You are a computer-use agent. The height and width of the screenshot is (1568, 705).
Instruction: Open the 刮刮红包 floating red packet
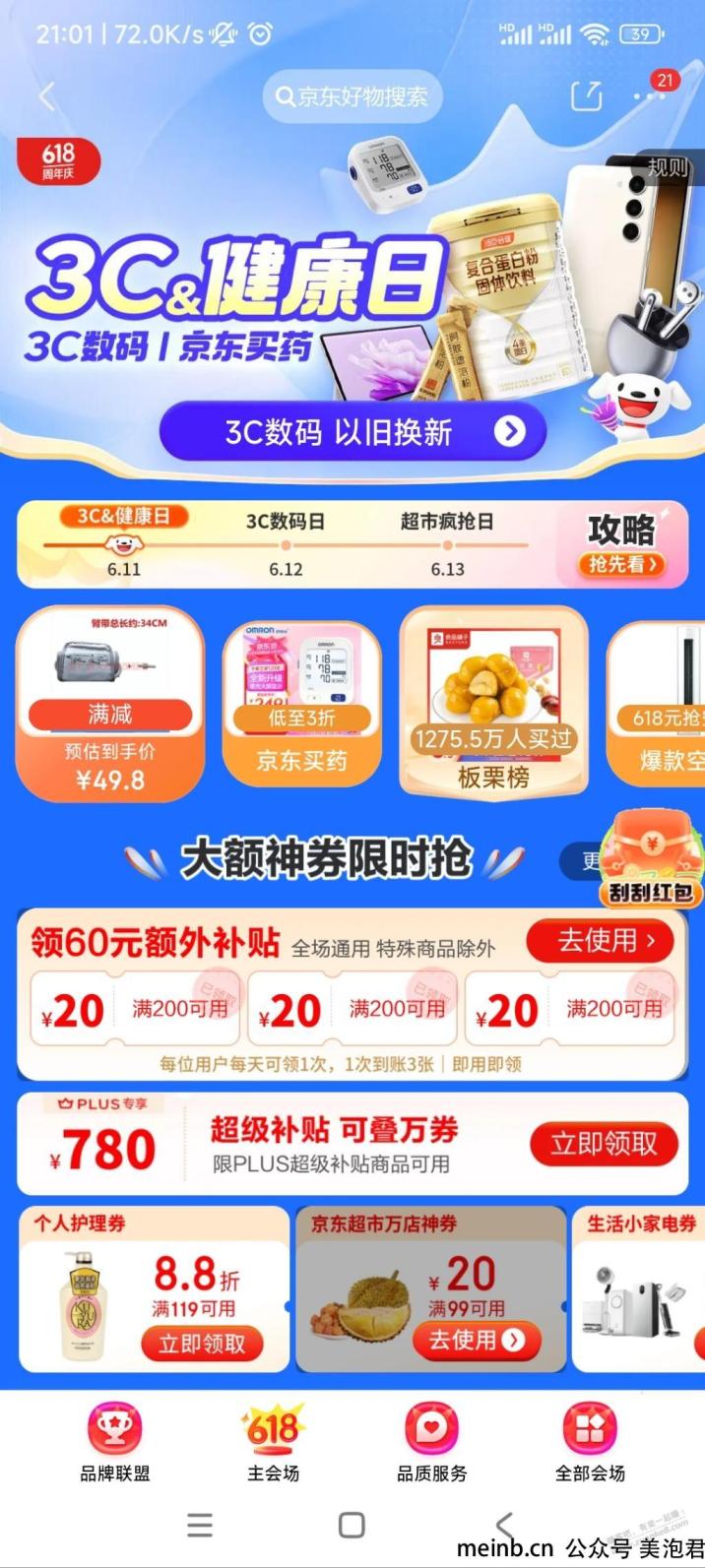[x=650, y=859]
